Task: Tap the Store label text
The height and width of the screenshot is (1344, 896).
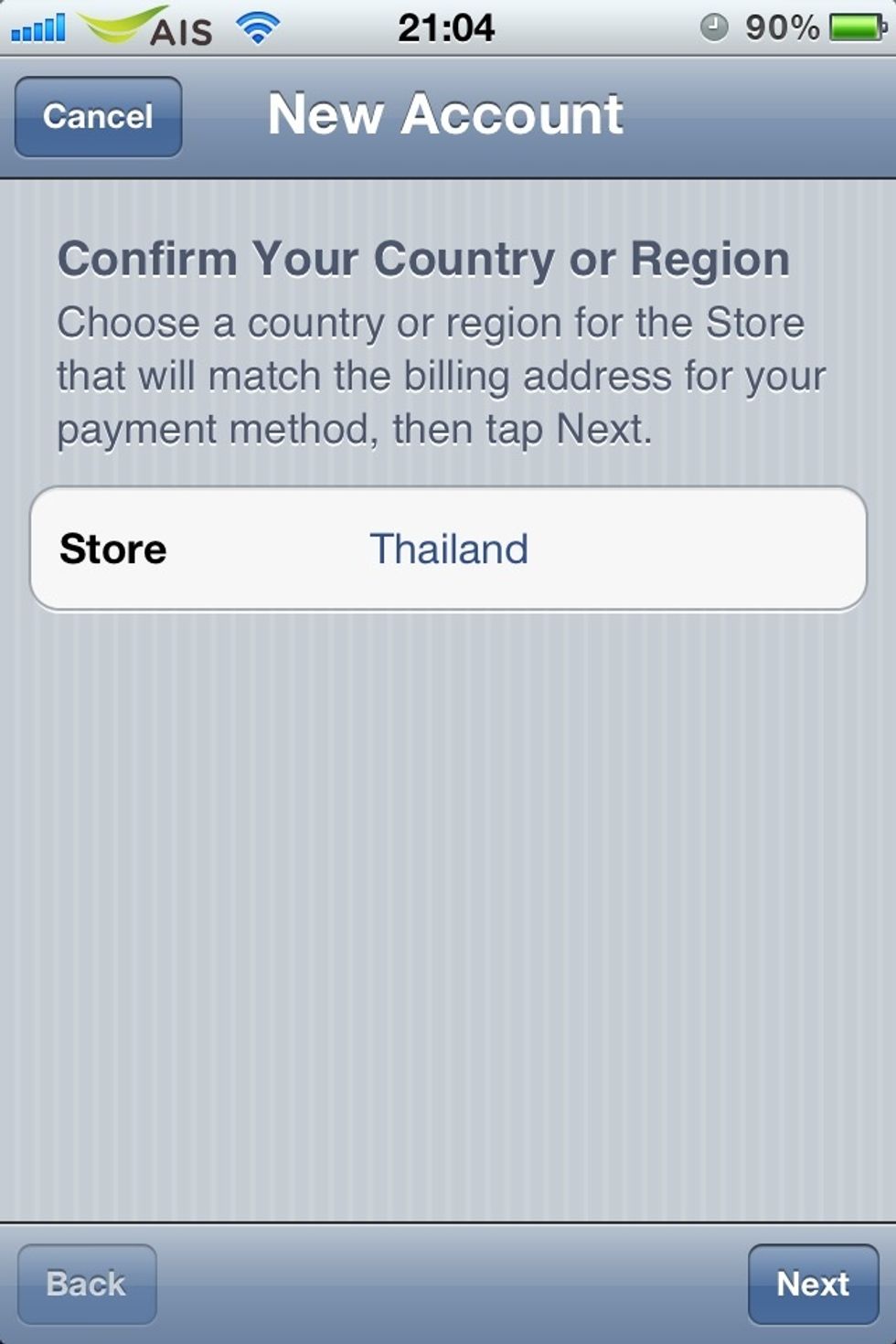Action: coord(112,549)
